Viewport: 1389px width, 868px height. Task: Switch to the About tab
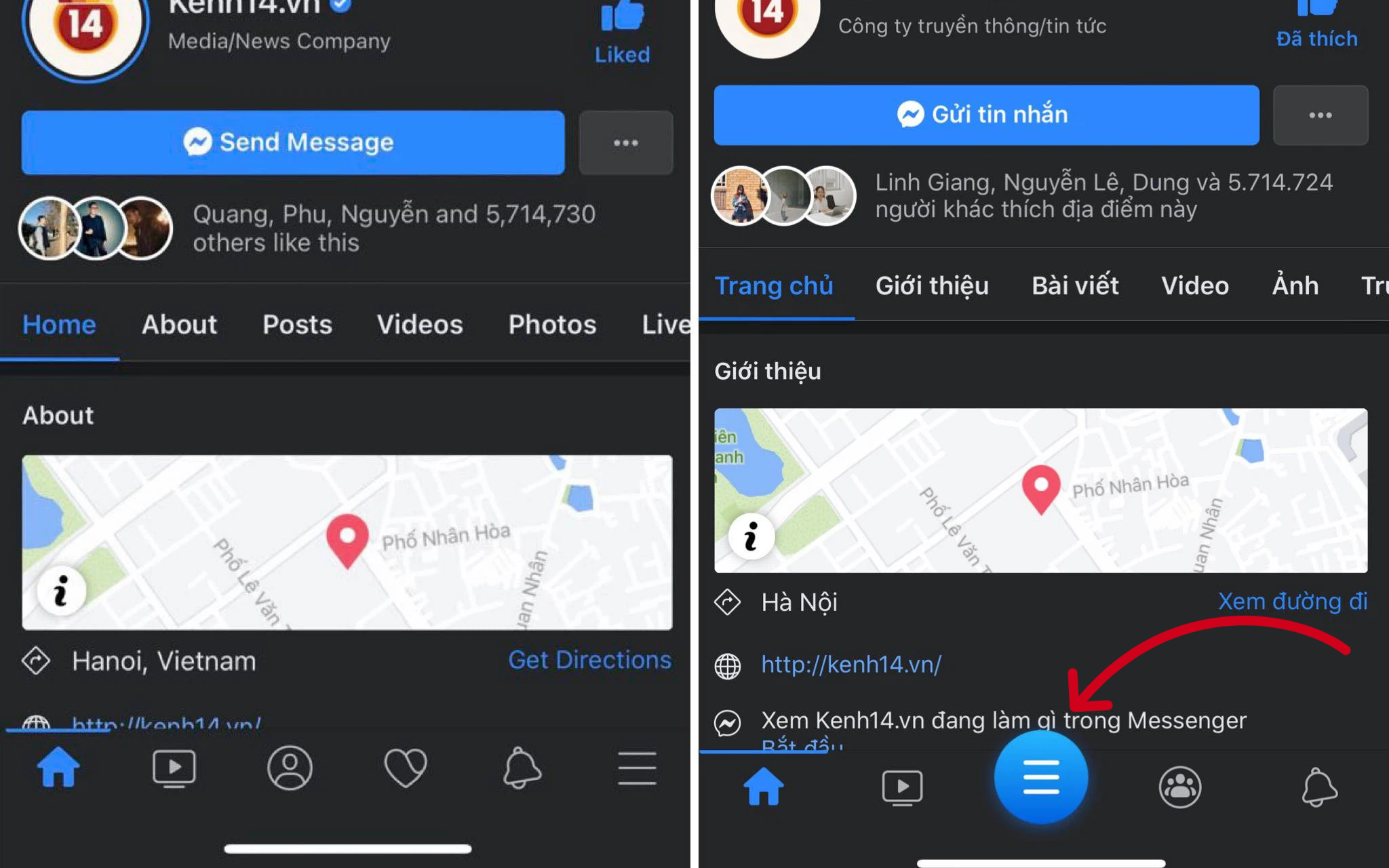coord(179,324)
